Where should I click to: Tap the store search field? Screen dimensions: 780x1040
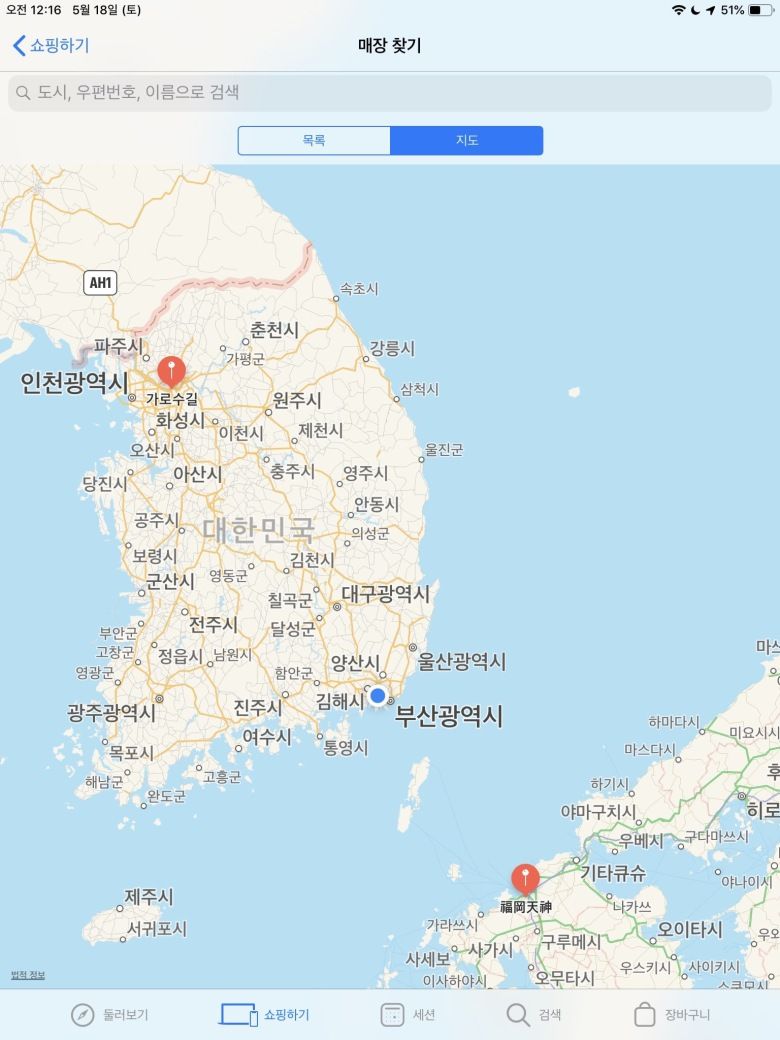tap(389, 92)
